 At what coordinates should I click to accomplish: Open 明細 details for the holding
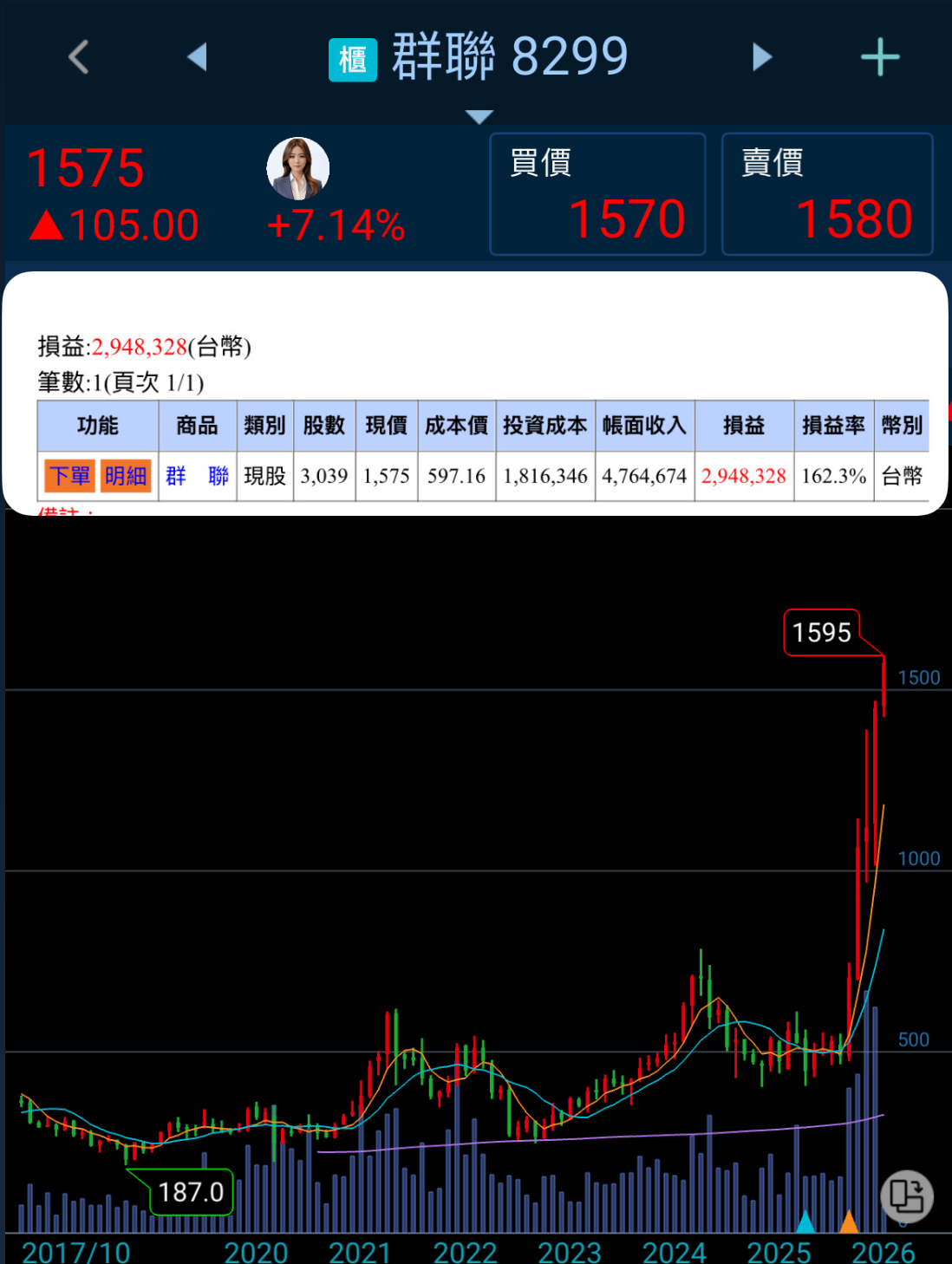coord(126,476)
